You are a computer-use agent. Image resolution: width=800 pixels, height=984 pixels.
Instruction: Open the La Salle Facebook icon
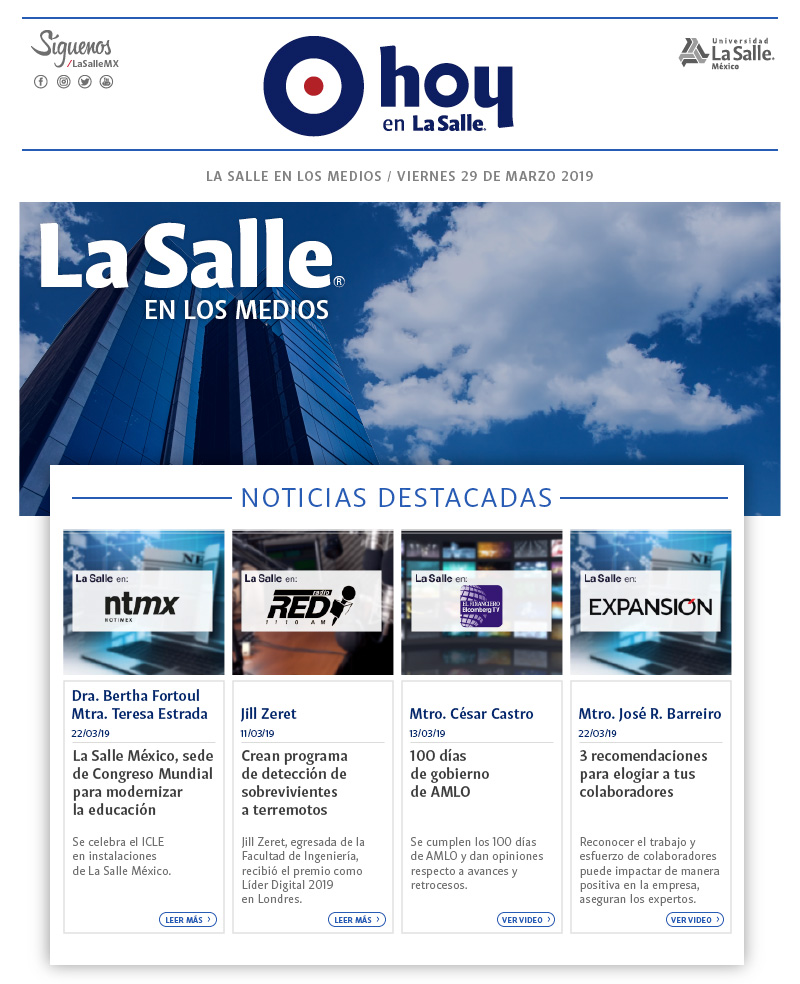tap(41, 82)
